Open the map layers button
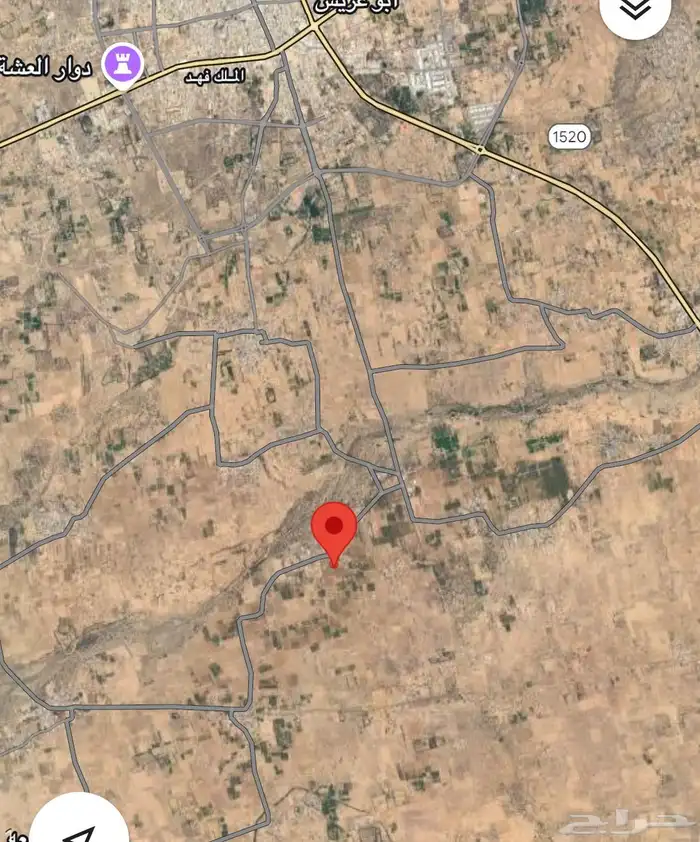The width and height of the screenshot is (700, 842). (635, 8)
